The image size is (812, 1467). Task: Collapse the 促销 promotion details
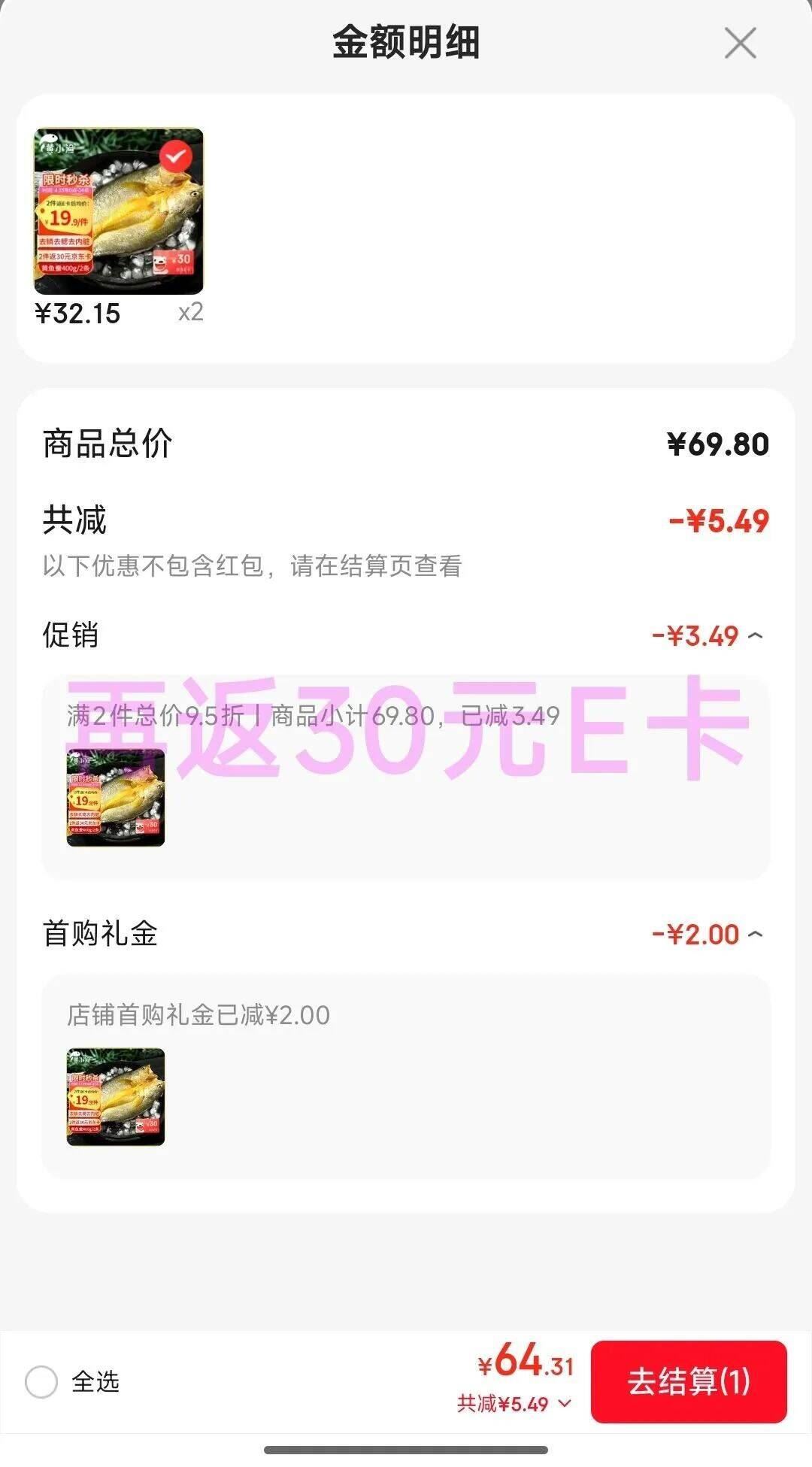pos(757,635)
